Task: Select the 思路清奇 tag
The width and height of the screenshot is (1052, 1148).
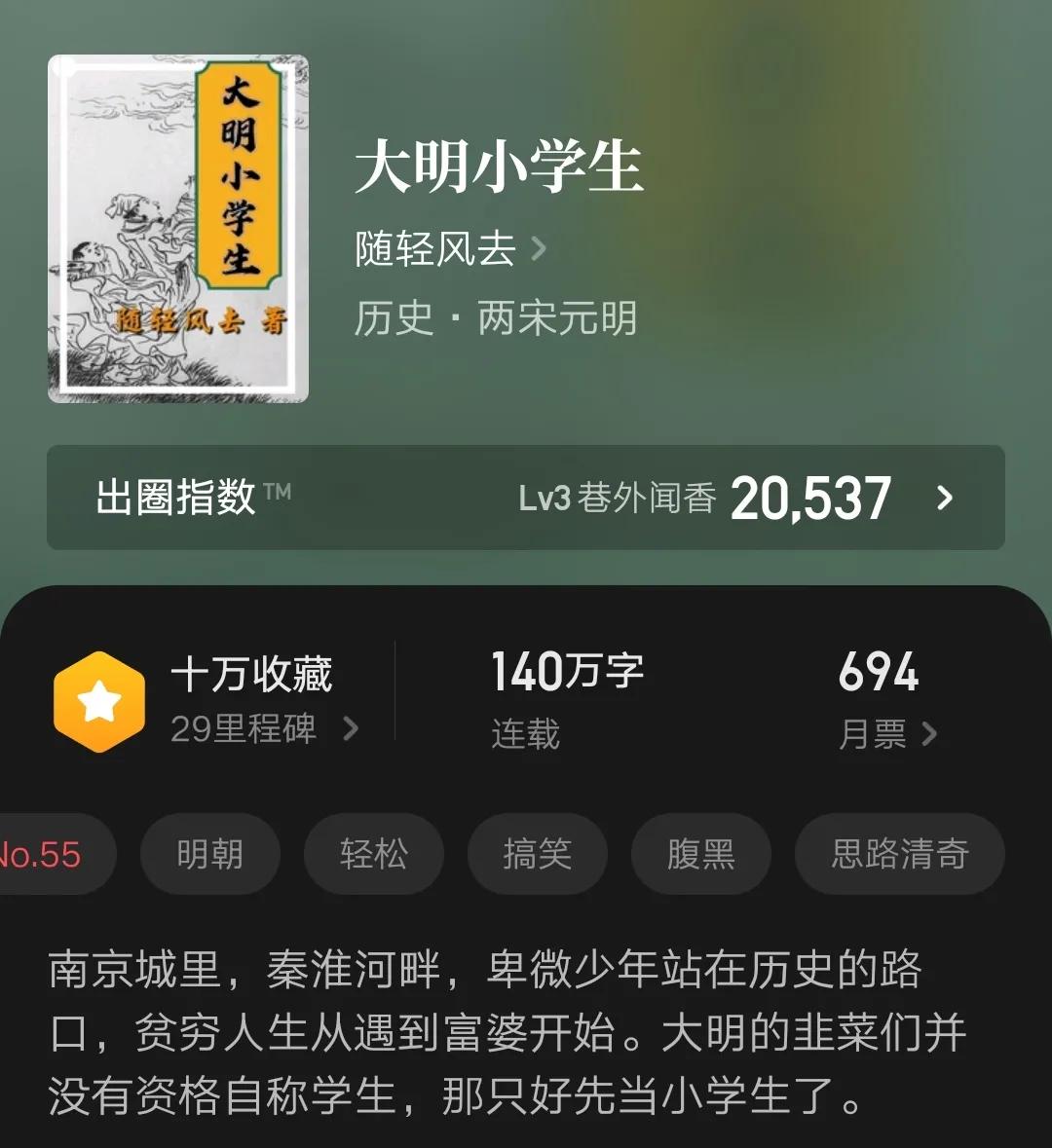Action: [898, 854]
